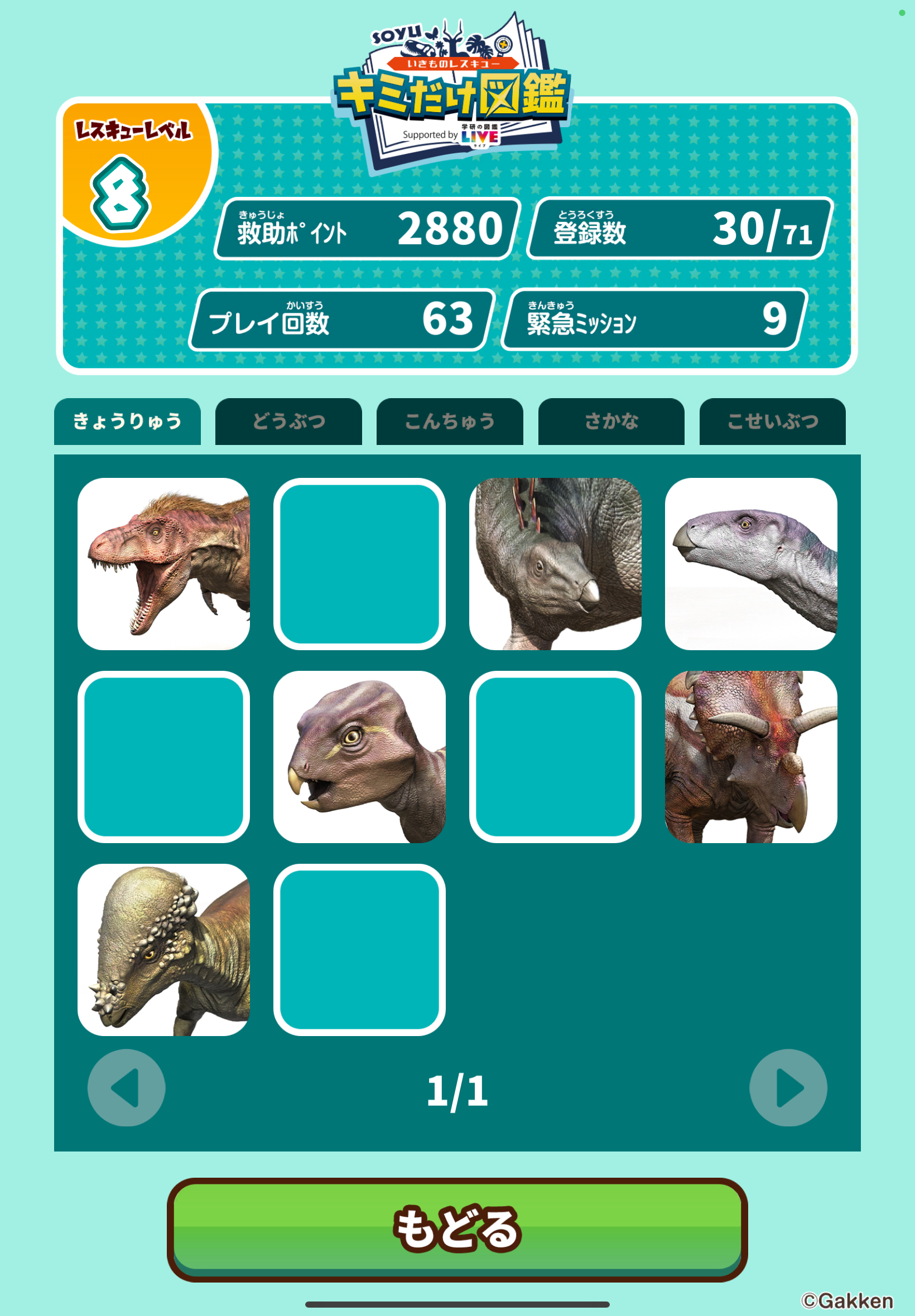Switch to the どうぶつ tab
Screen dimensions: 915x1316
tap(288, 421)
